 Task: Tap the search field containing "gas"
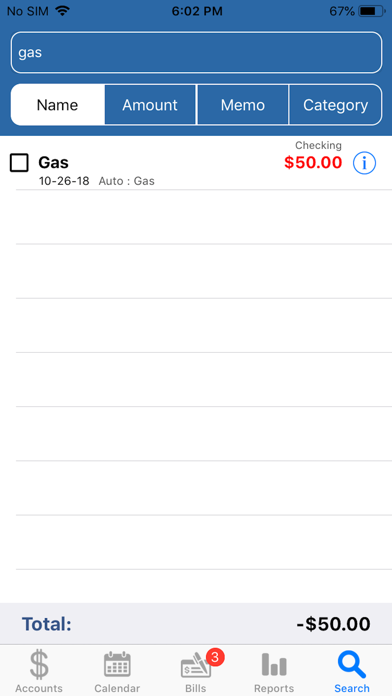pos(196,52)
